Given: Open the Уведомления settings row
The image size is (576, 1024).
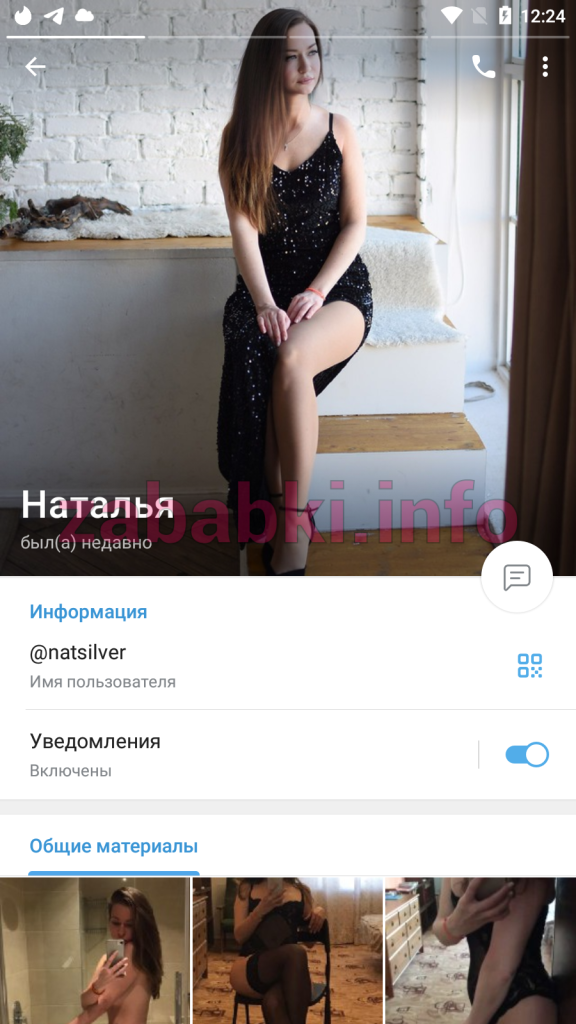Looking at the screenshot, I should [238, 755].
